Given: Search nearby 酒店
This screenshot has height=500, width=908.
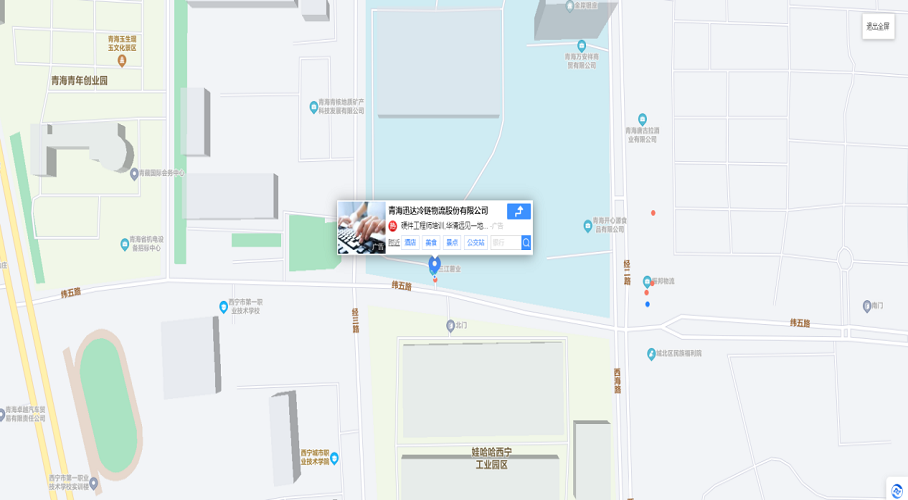Looking at the screenshot, I should pyautogui.click(x=410, y=242).
